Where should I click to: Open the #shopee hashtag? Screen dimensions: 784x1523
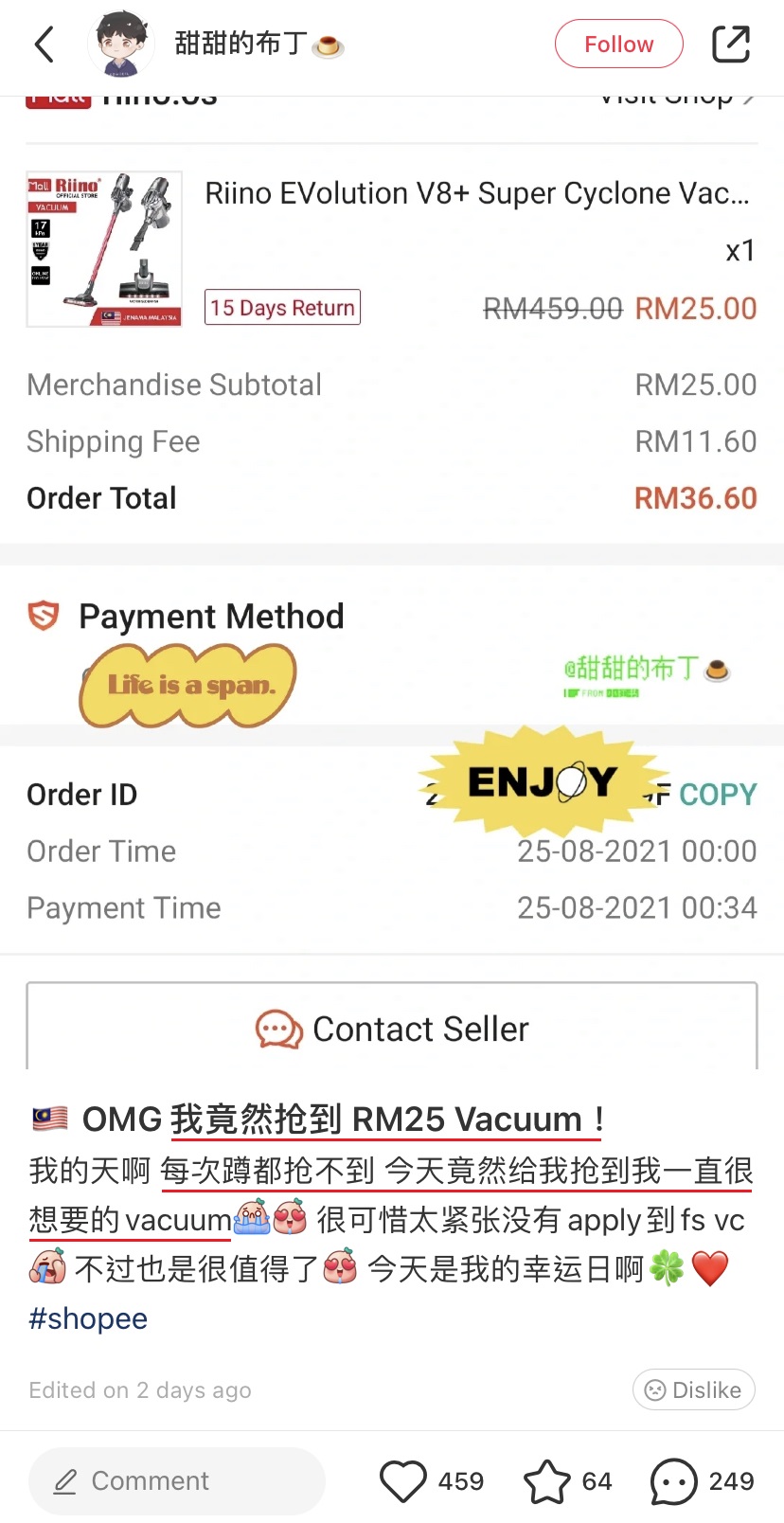coord(88,1318)
